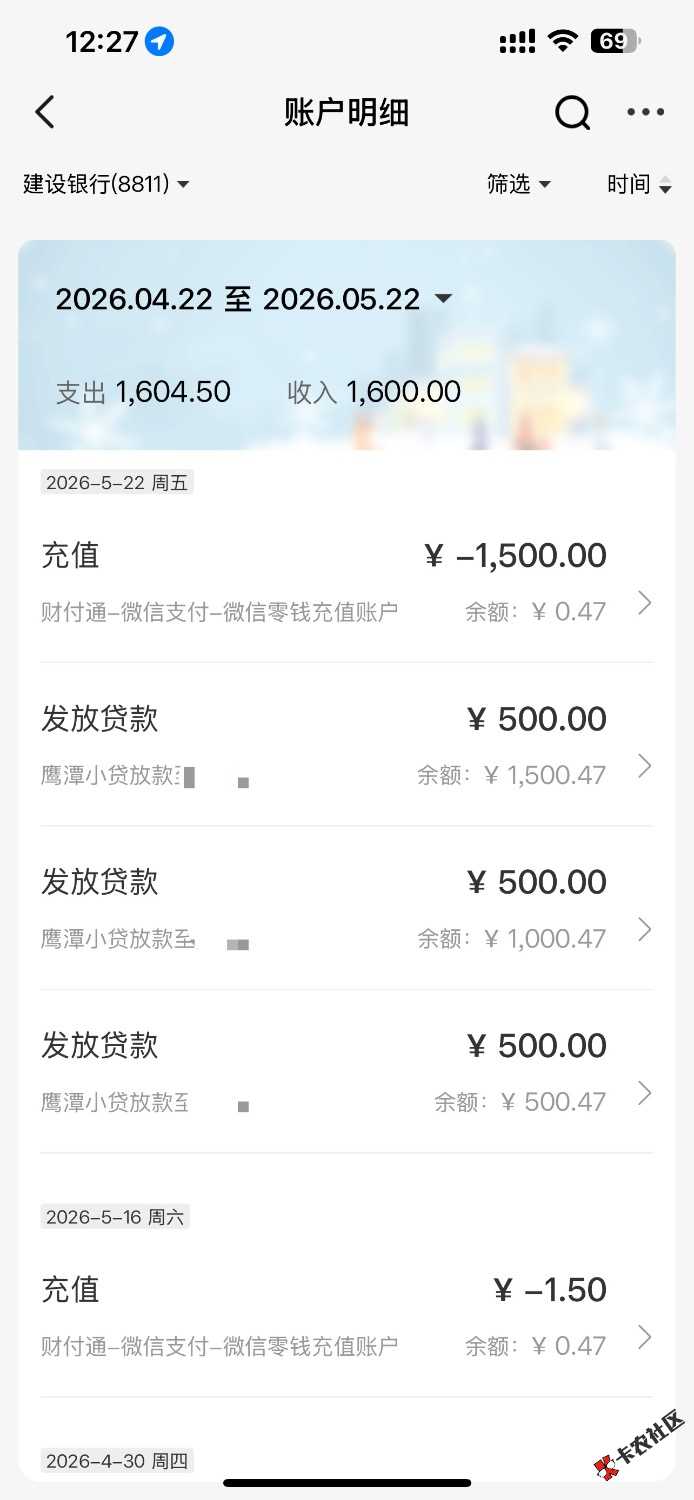Change the 2026.04.22 至 2026.05.22 date range
Screen dimensions: 694x1500
tap(254, 298)
